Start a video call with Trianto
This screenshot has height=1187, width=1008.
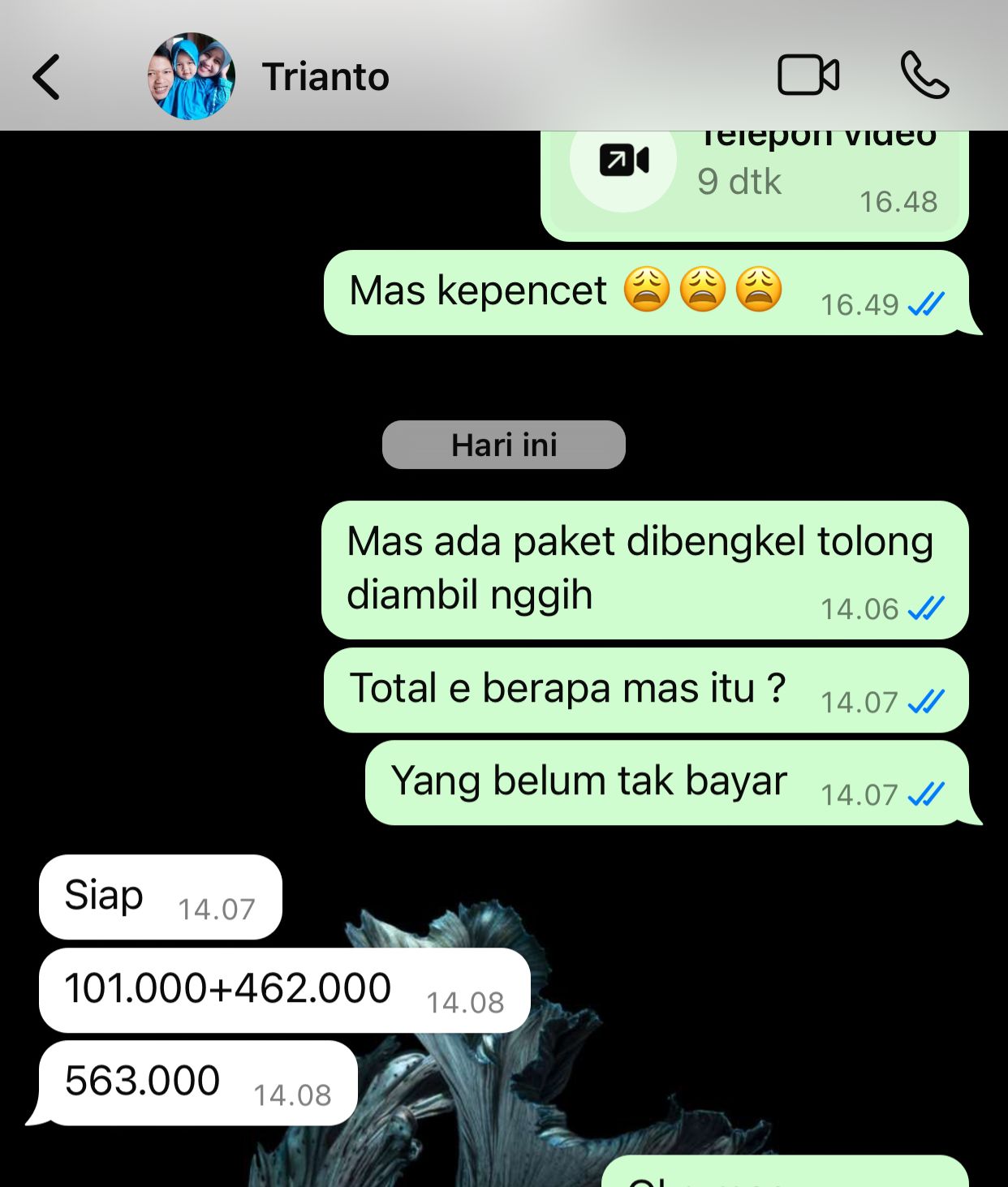click(808, 75)
